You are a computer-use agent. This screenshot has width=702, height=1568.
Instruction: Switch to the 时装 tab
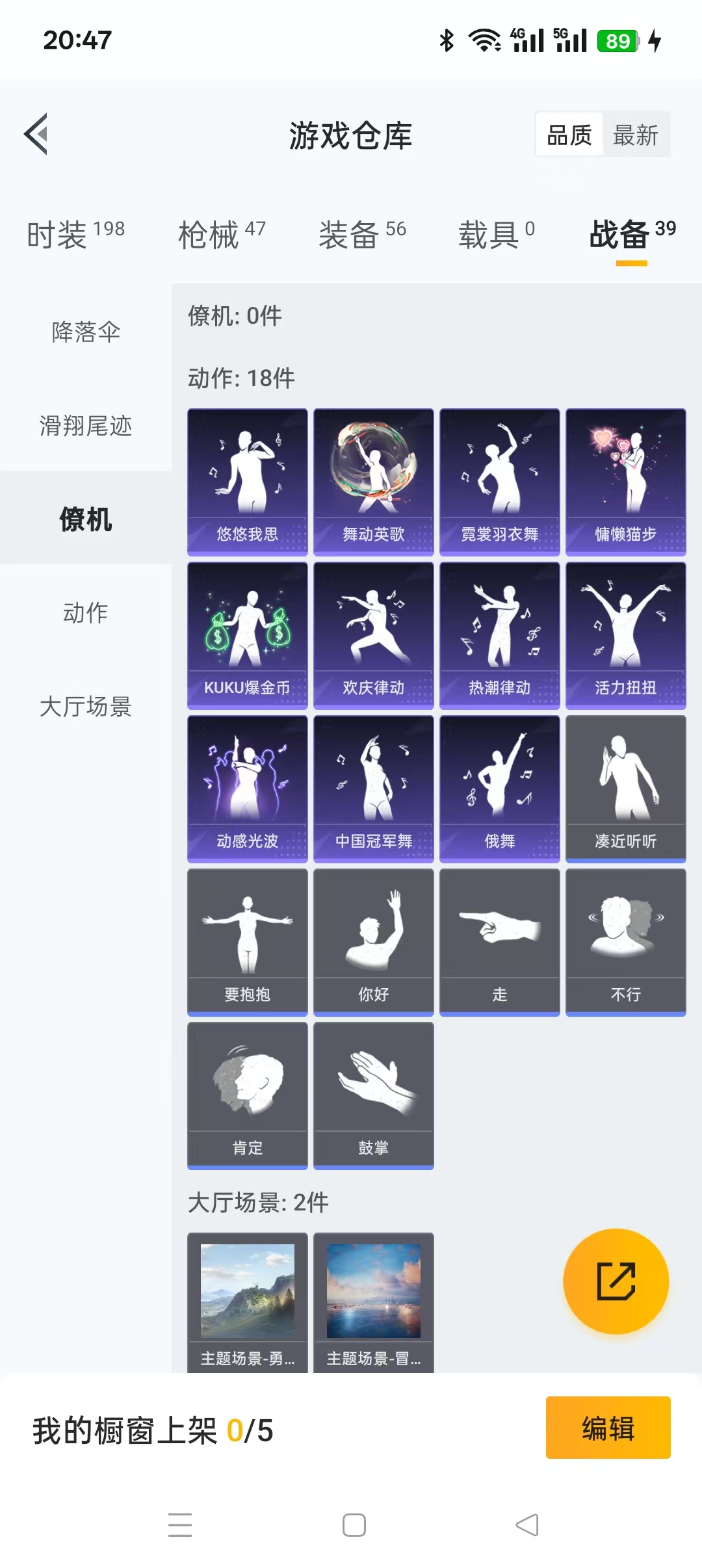coord(75,234)
